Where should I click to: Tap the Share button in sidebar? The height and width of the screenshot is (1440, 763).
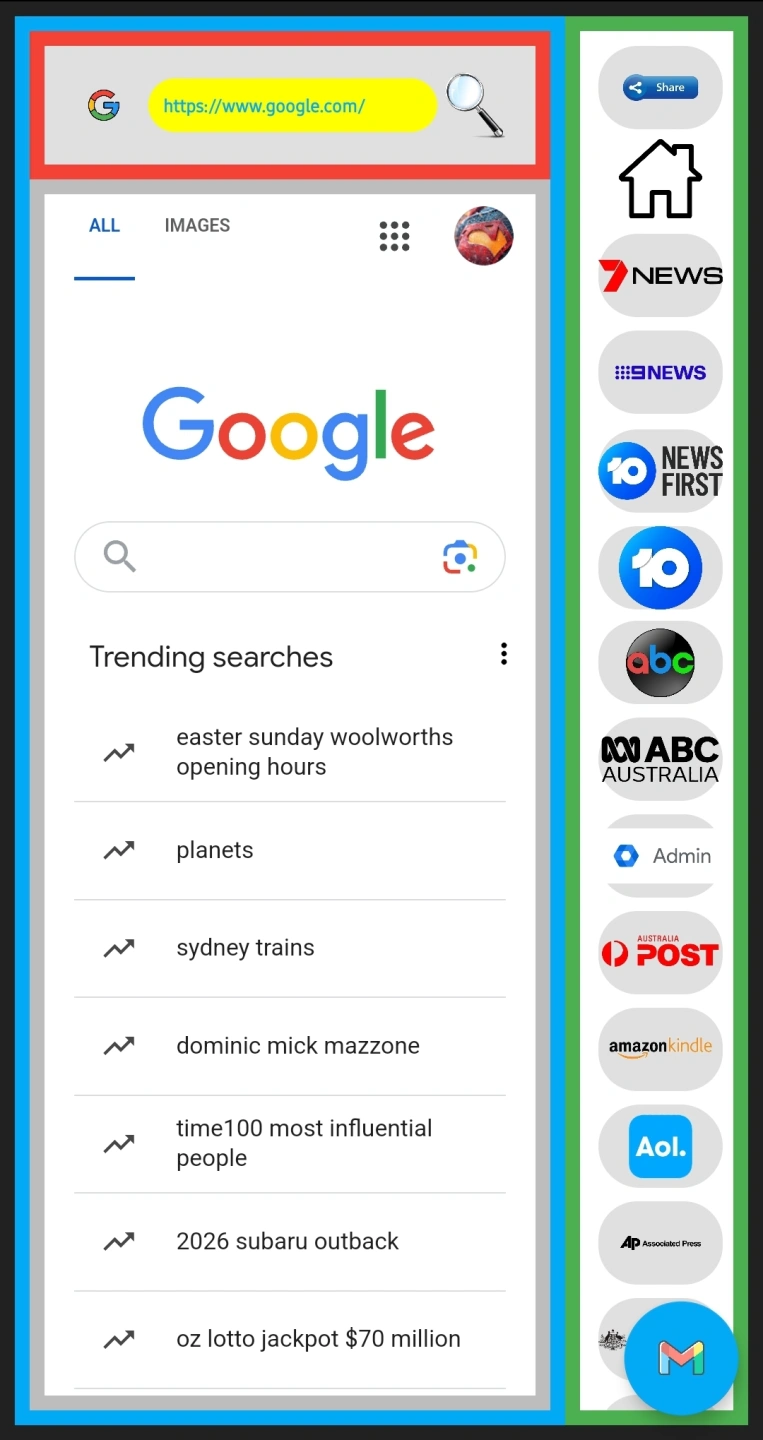pyautogui.click(x=660, y=87)
